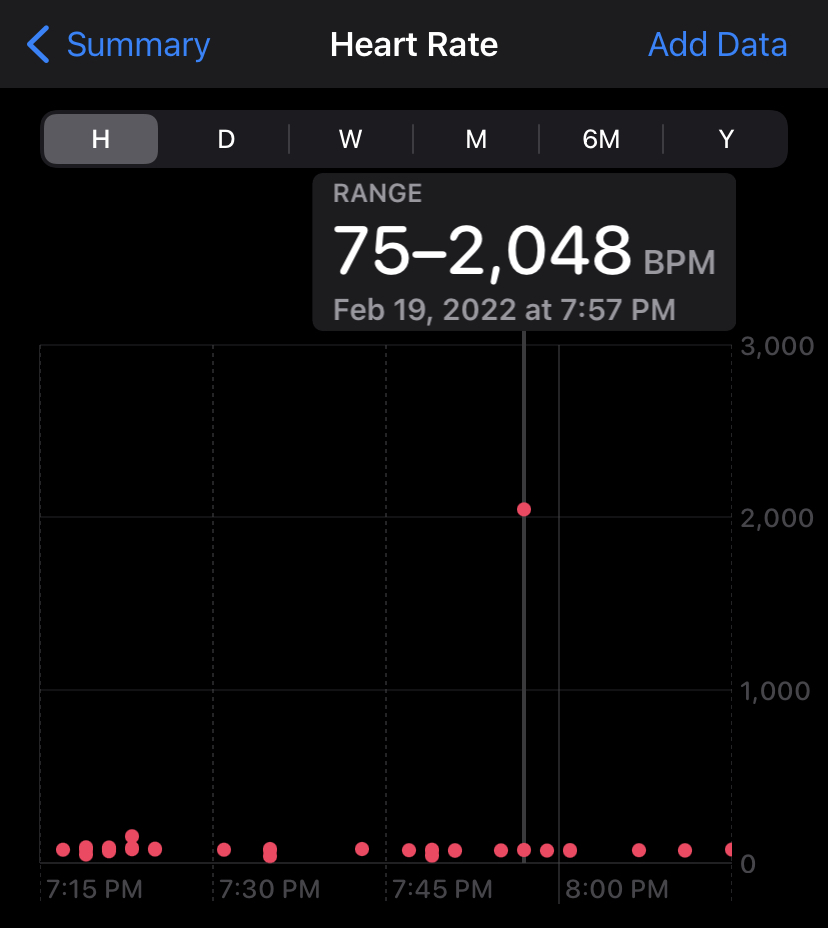Switch to the D day view
Image resolution: width=828 pixels, height=928 pixels.
pyautogui.click(x=226, y=139)
